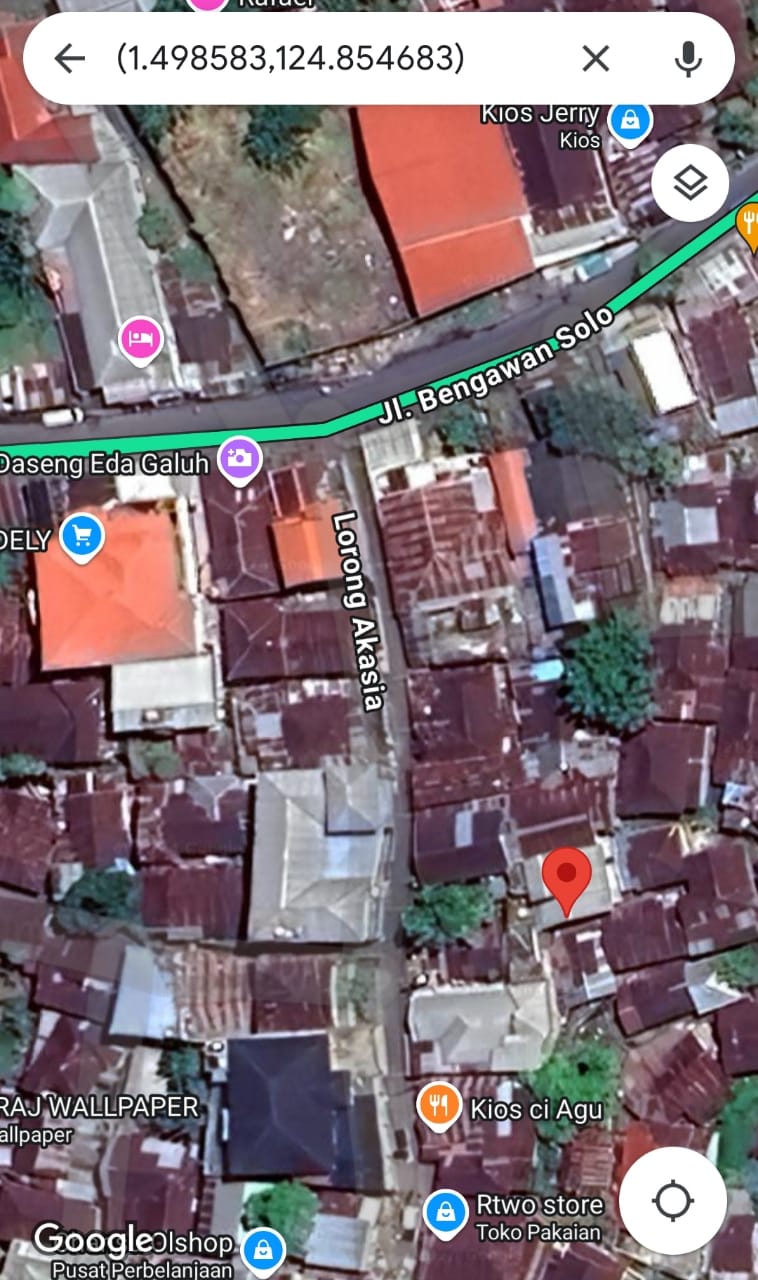The image size is (758, 1280).
Task: Open the map layers picker
Action: tap(688, 182)
